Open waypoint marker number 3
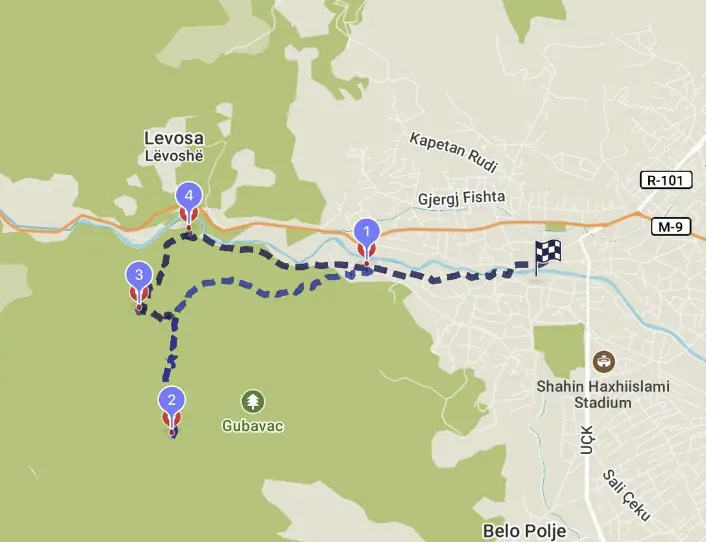The width and height of the screenshot is (706, 542). pos(138,275)
